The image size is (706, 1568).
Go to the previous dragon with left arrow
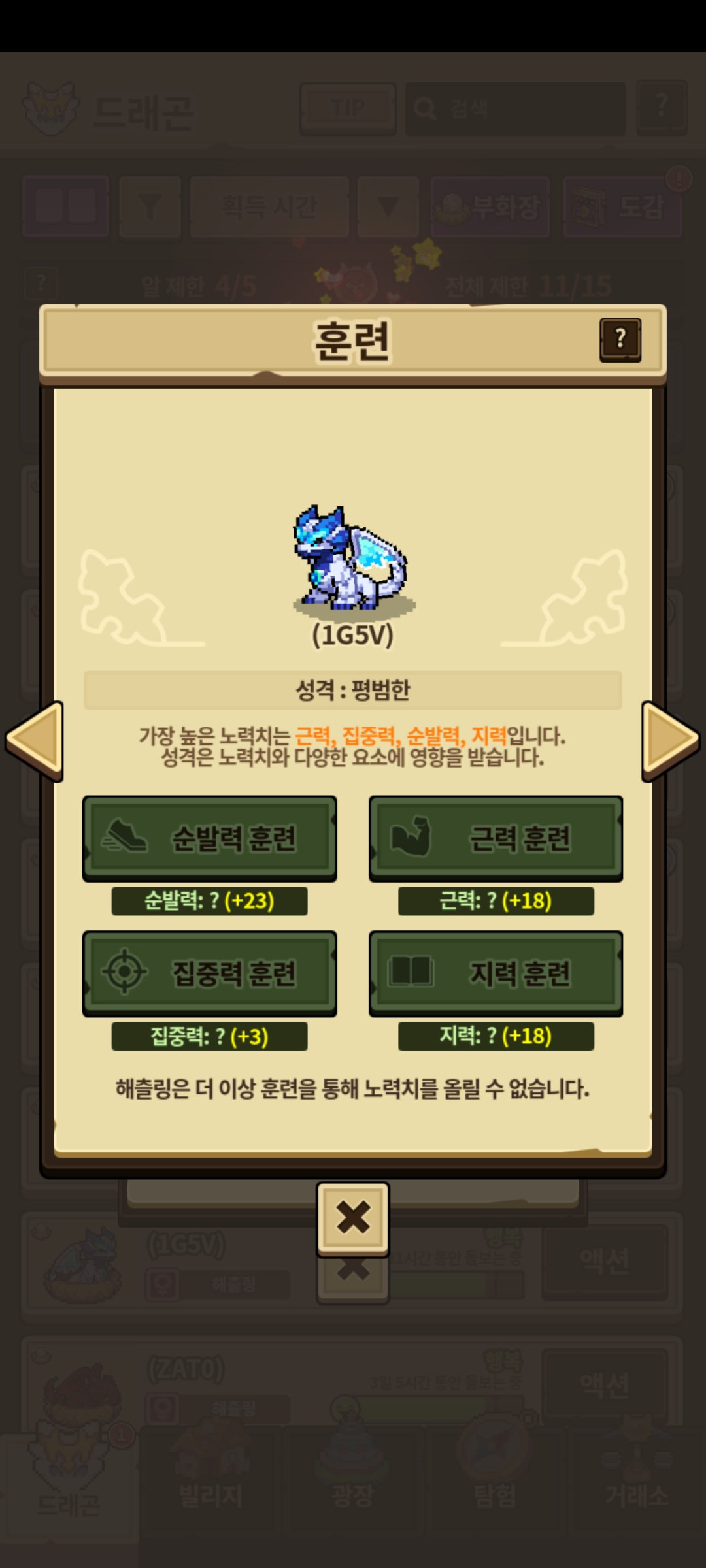(35, 740)
